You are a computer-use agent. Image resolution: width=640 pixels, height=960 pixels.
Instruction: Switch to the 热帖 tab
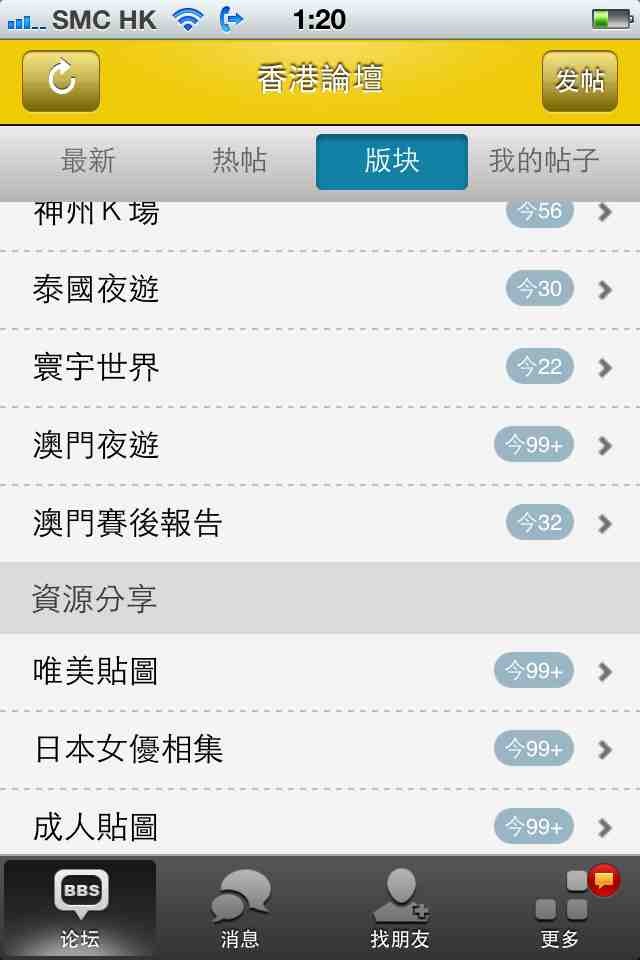pyautogui.click(x=240, y=161)
